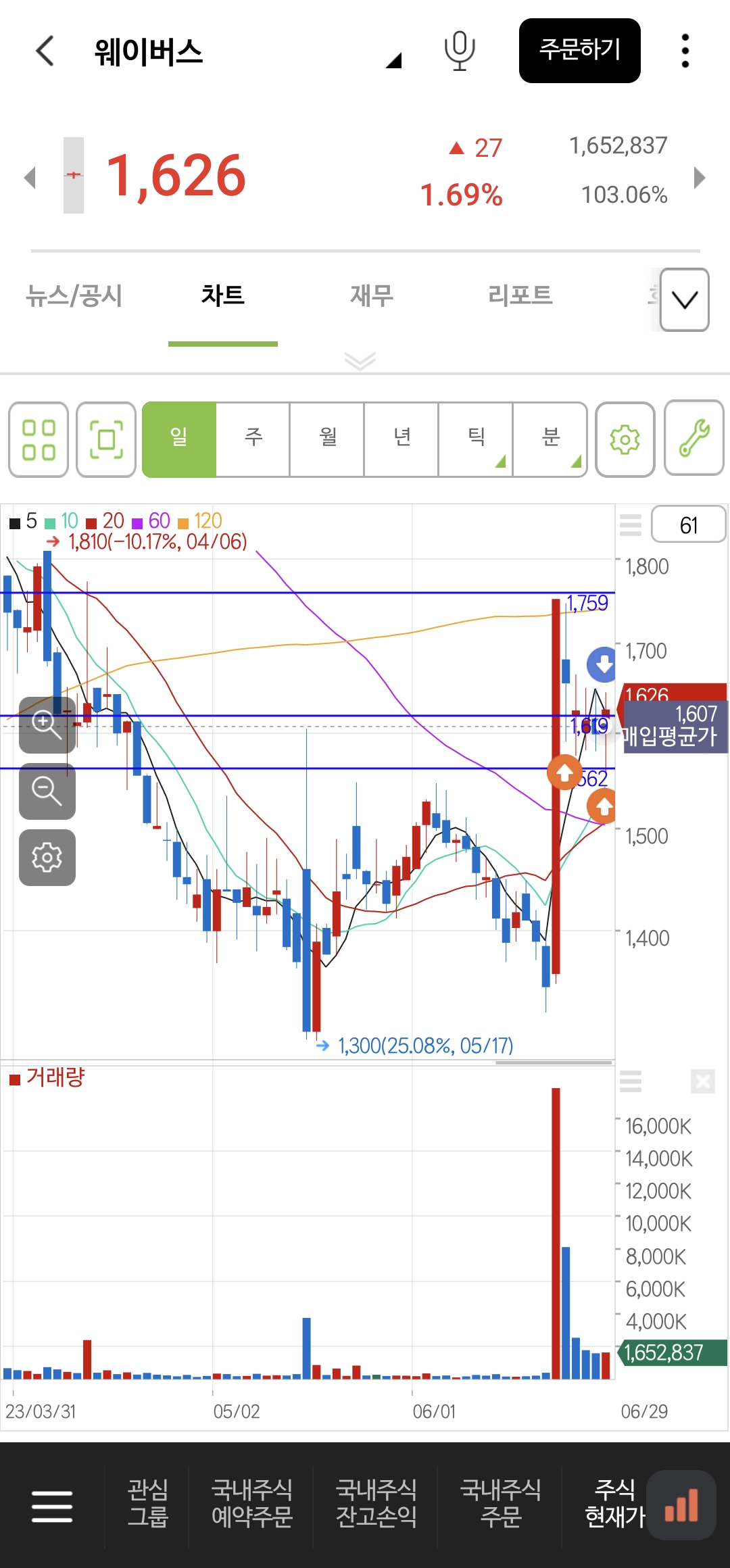Open chart settings with the green gear

(x=625, y=440)
